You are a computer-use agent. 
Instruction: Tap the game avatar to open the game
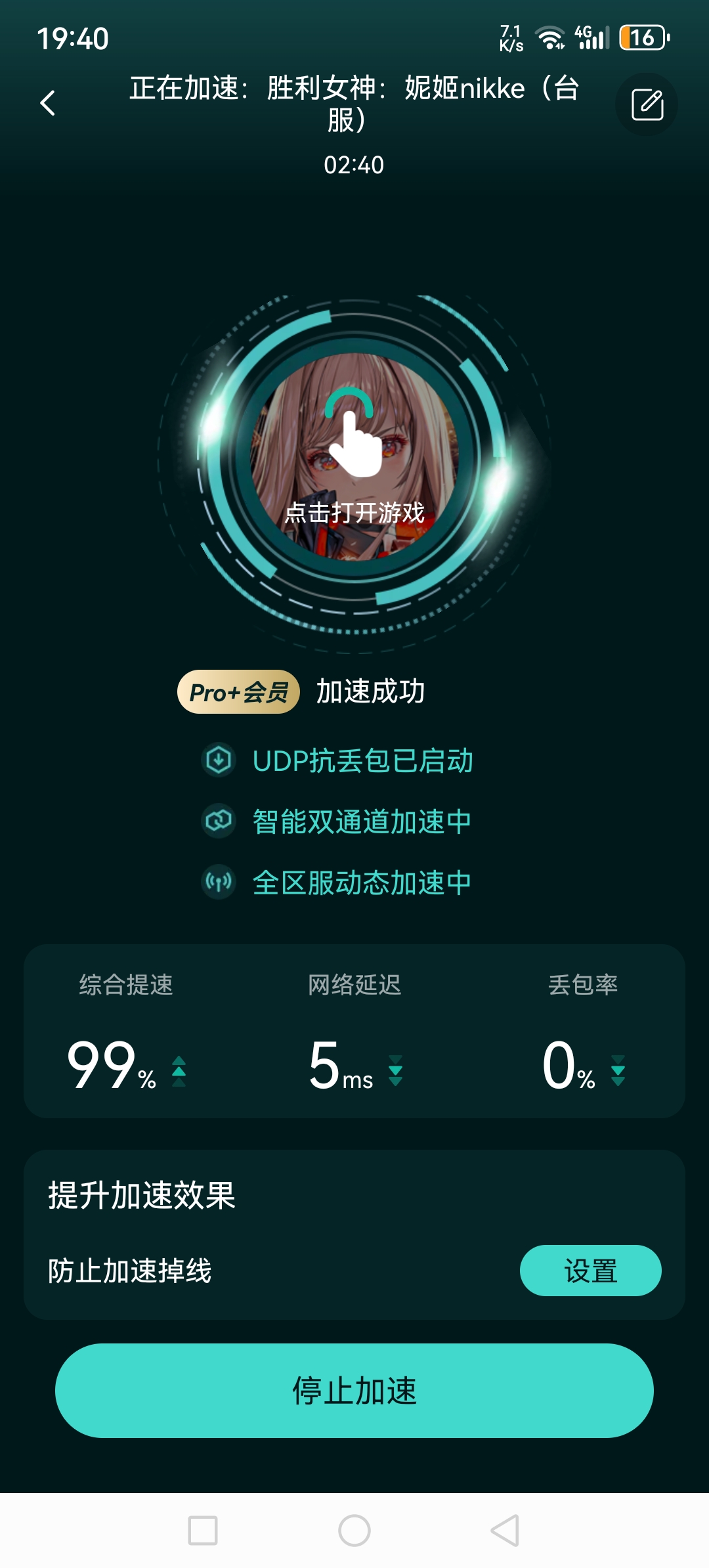coord(354,458)
